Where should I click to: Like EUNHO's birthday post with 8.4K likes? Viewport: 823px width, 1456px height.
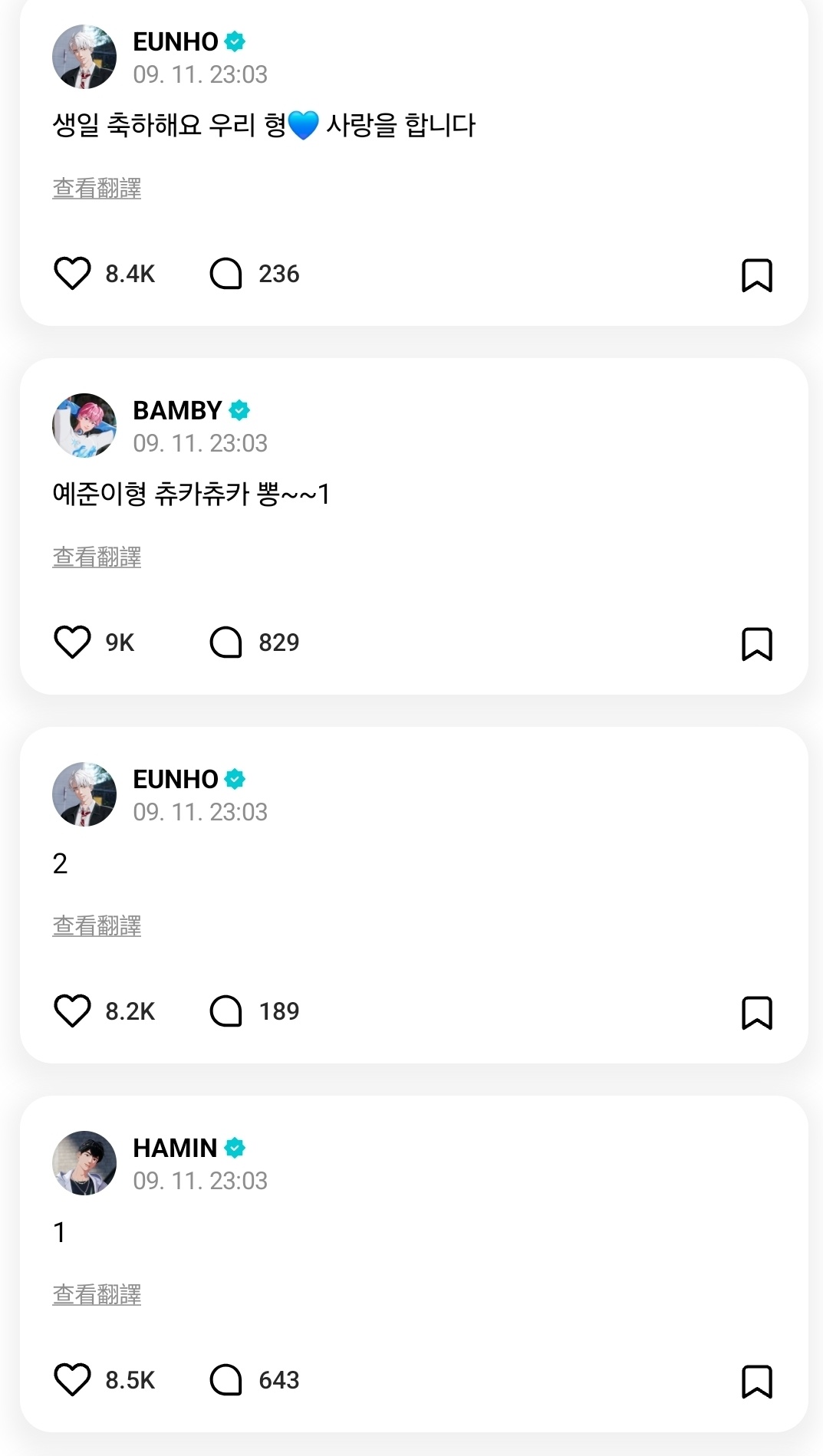(x=73, y=274)
